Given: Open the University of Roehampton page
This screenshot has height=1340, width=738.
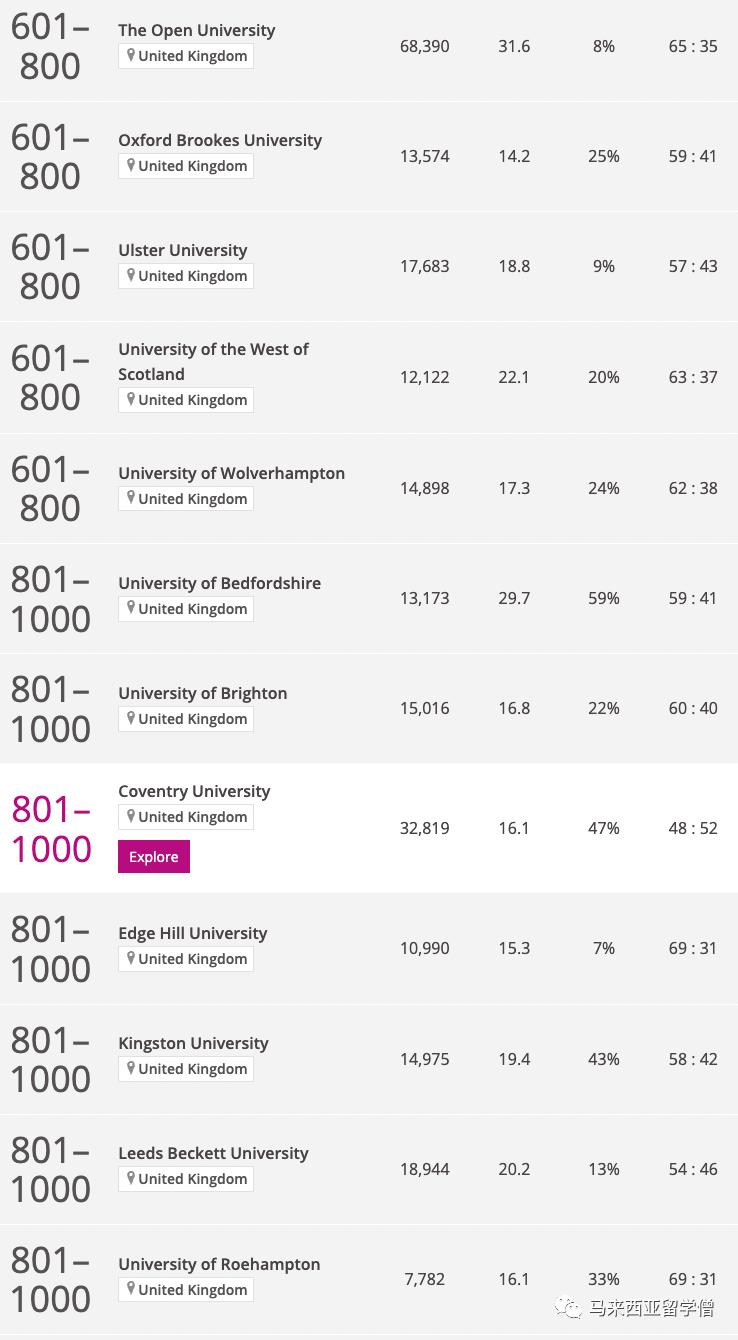Looking at the screenshot, I should coord(218,1264).
